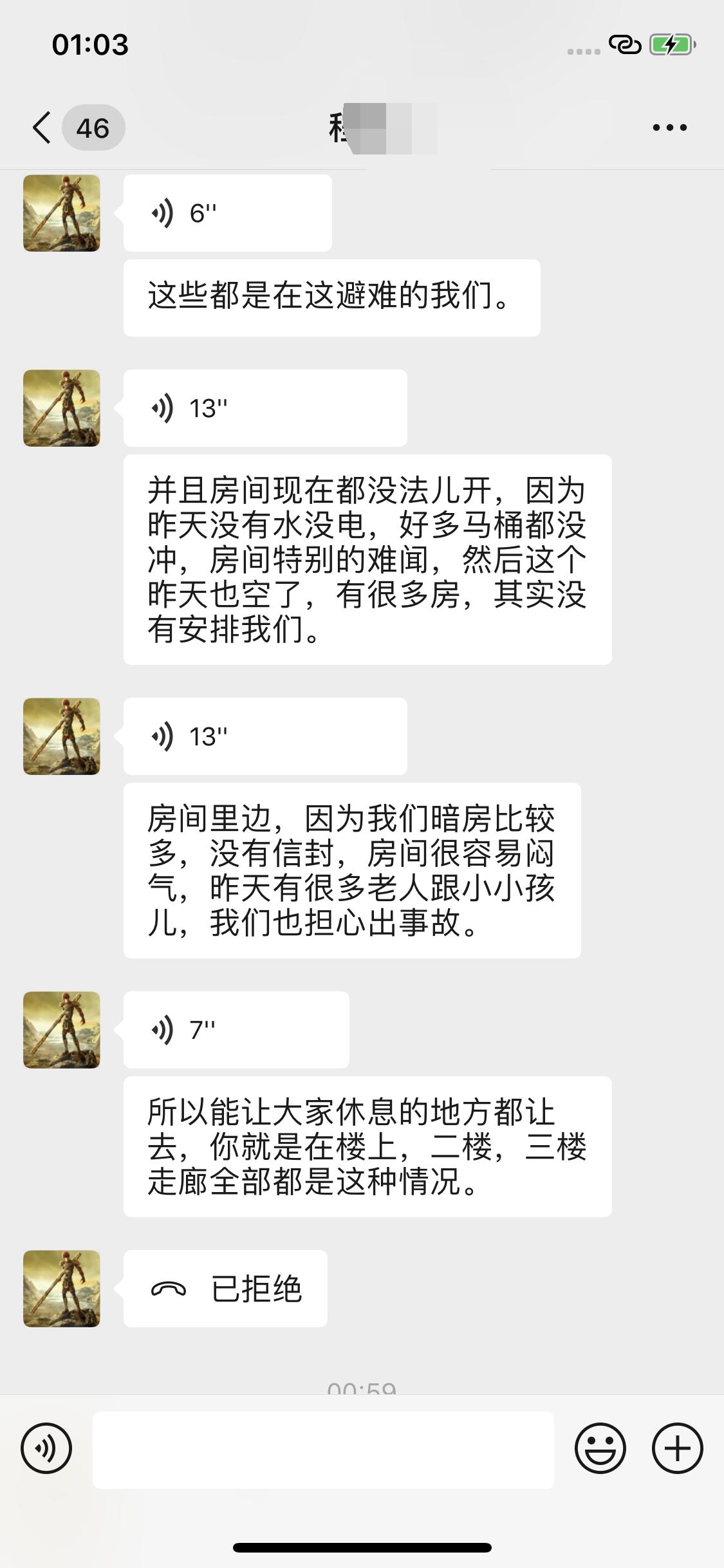Viewport: 724px width, 1568px height.
Task: Tap the 已拒绝 call message bubble
Action: (225, 1288)
